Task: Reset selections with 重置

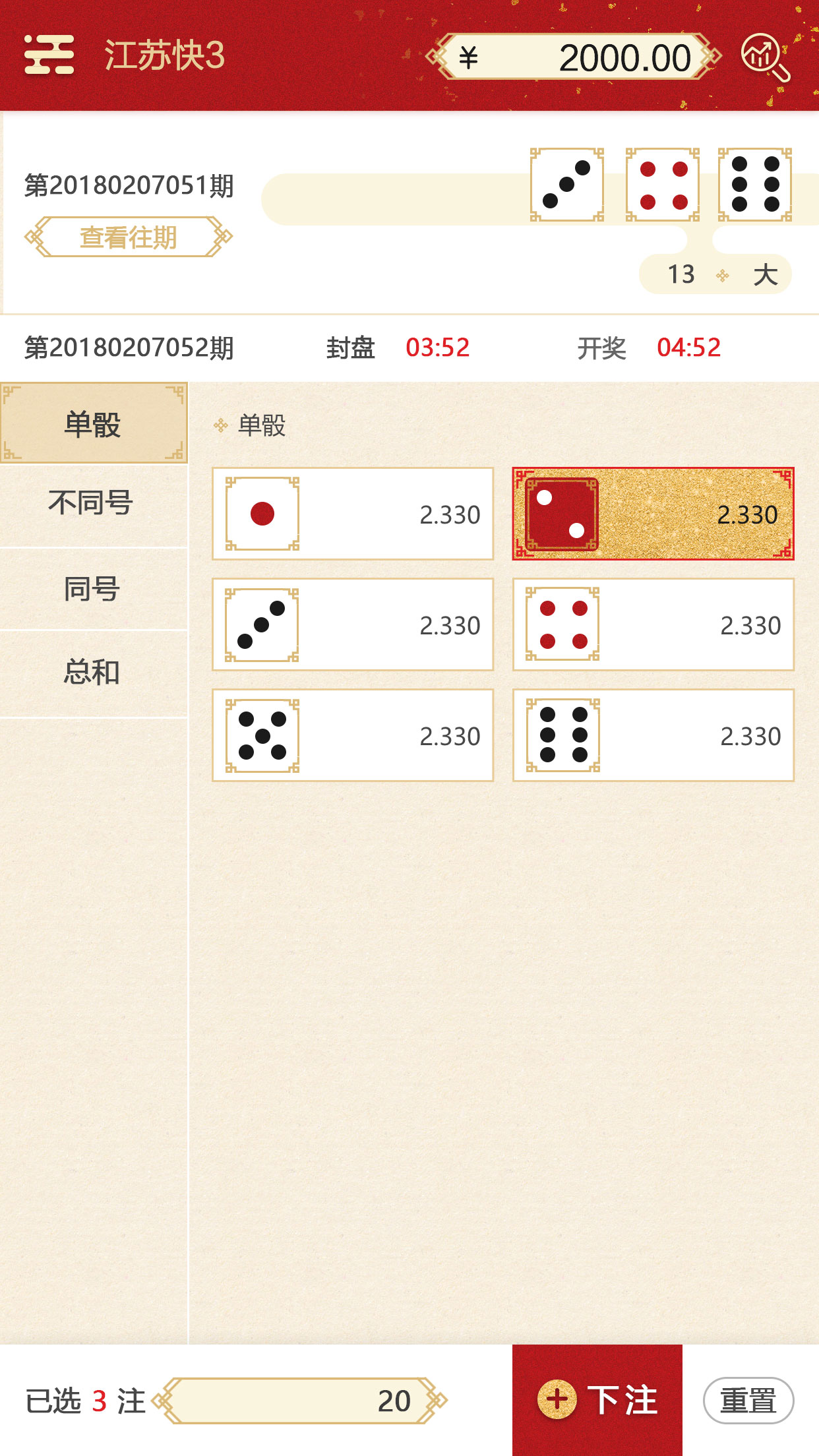Action: point(748,1401)
